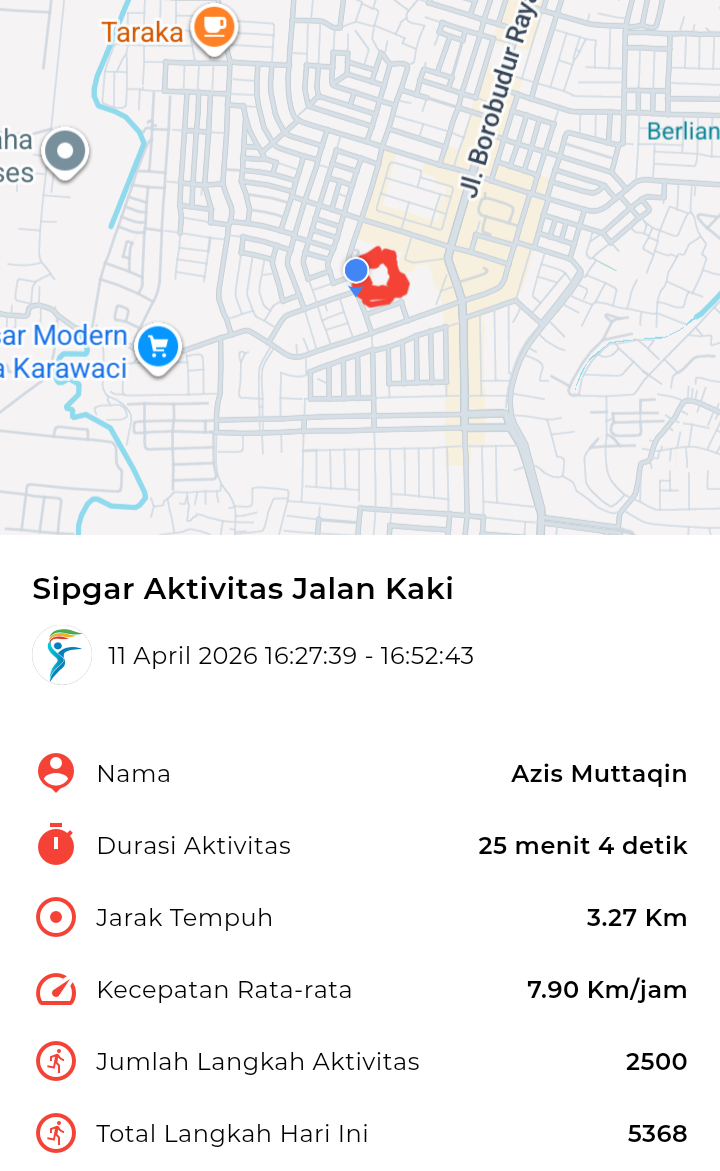Tap the blue current location dot

tap(356, 270)
